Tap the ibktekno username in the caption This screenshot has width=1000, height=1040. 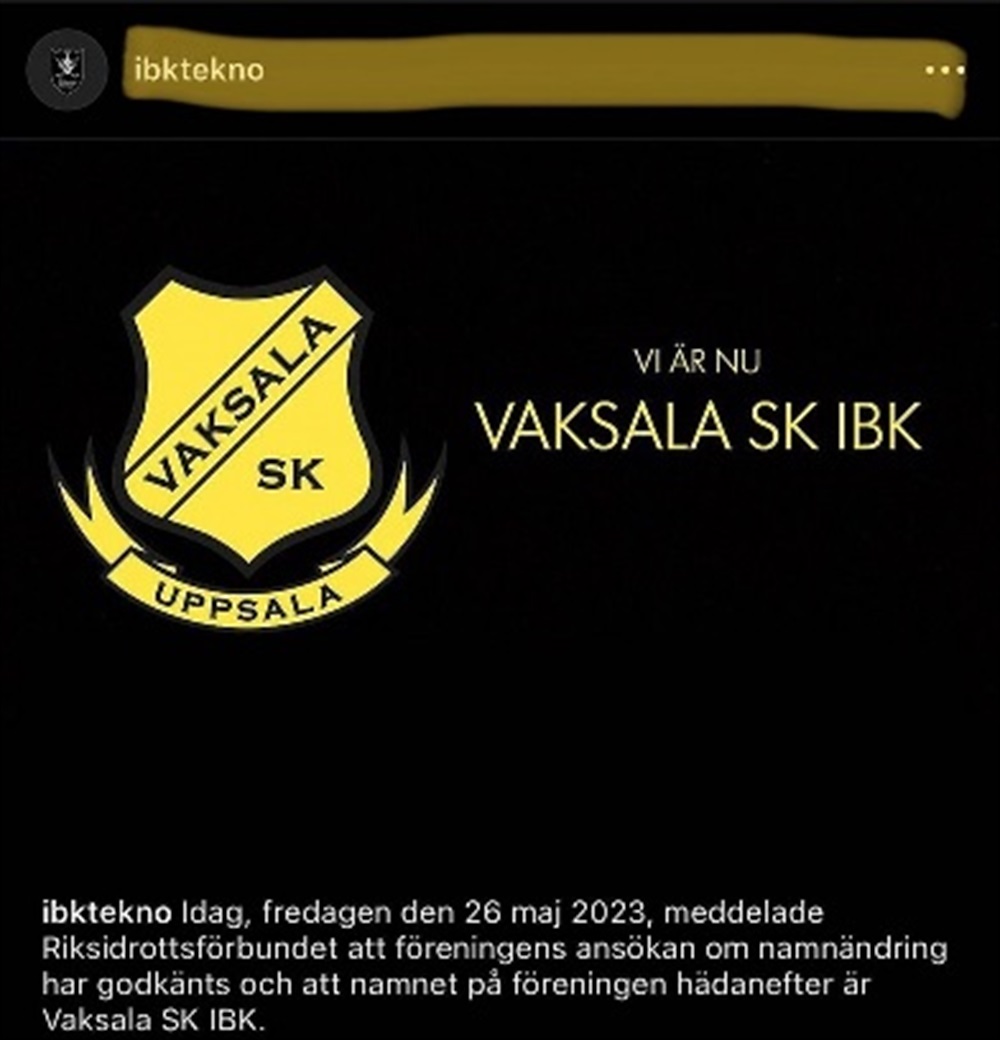point(108,913)
